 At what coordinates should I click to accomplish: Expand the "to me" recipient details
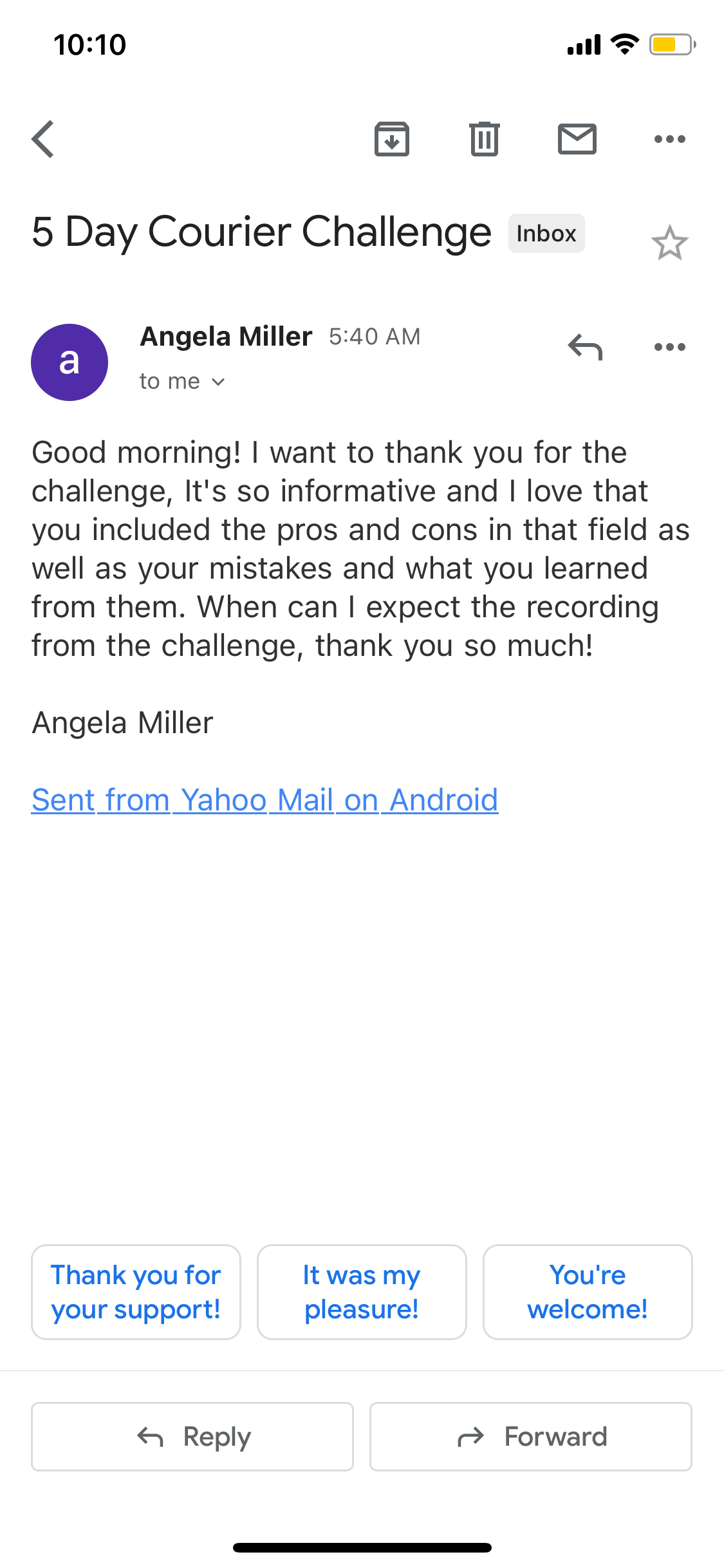[x=183, y=382]
